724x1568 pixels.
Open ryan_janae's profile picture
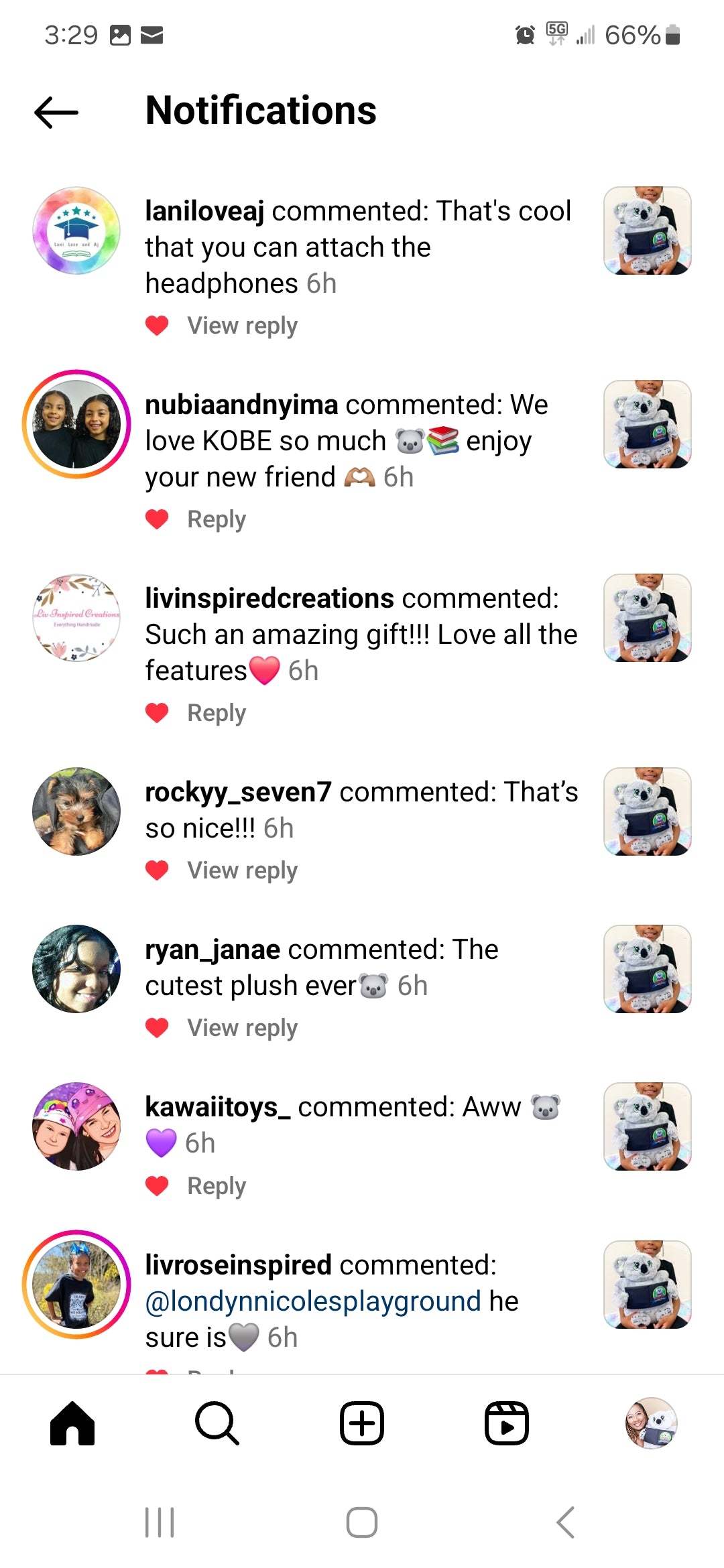point(76,969)
